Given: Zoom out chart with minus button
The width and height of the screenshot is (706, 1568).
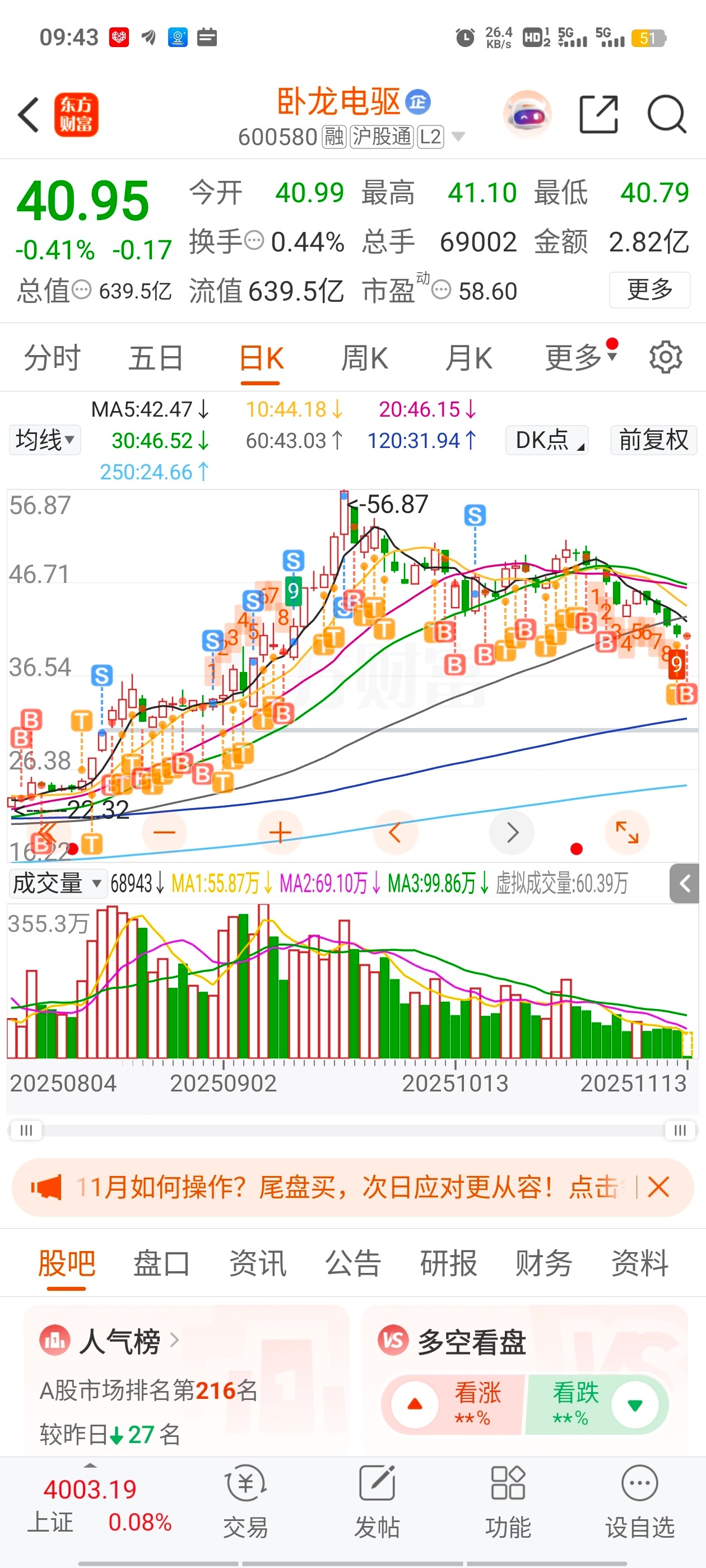Looking at the screenshot, I should (x=165, y=832).
